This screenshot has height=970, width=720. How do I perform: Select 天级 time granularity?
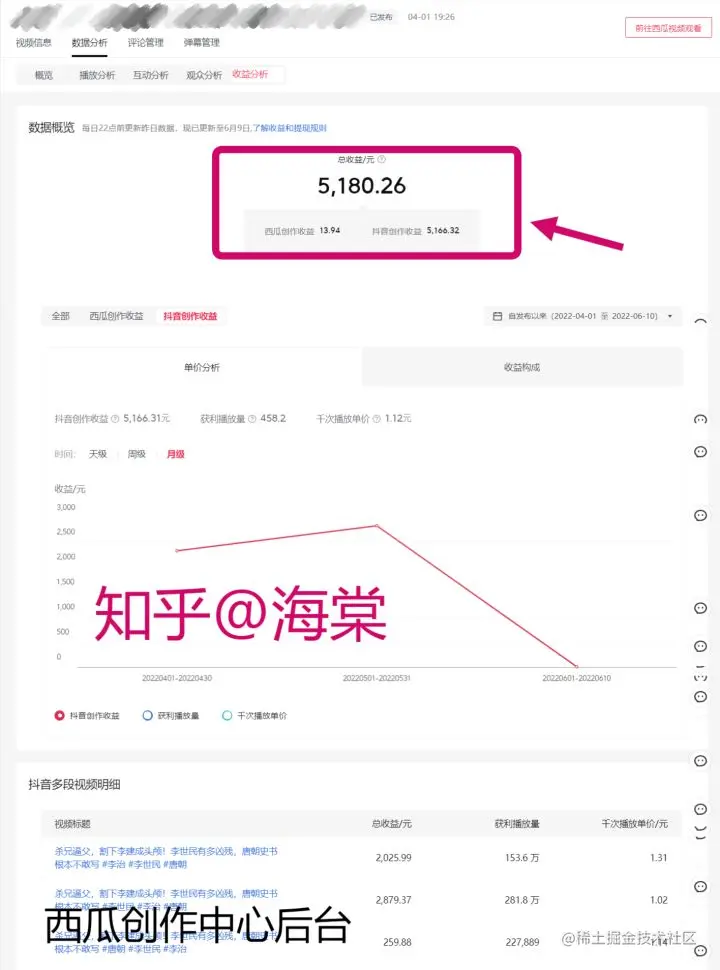(98, 454)
